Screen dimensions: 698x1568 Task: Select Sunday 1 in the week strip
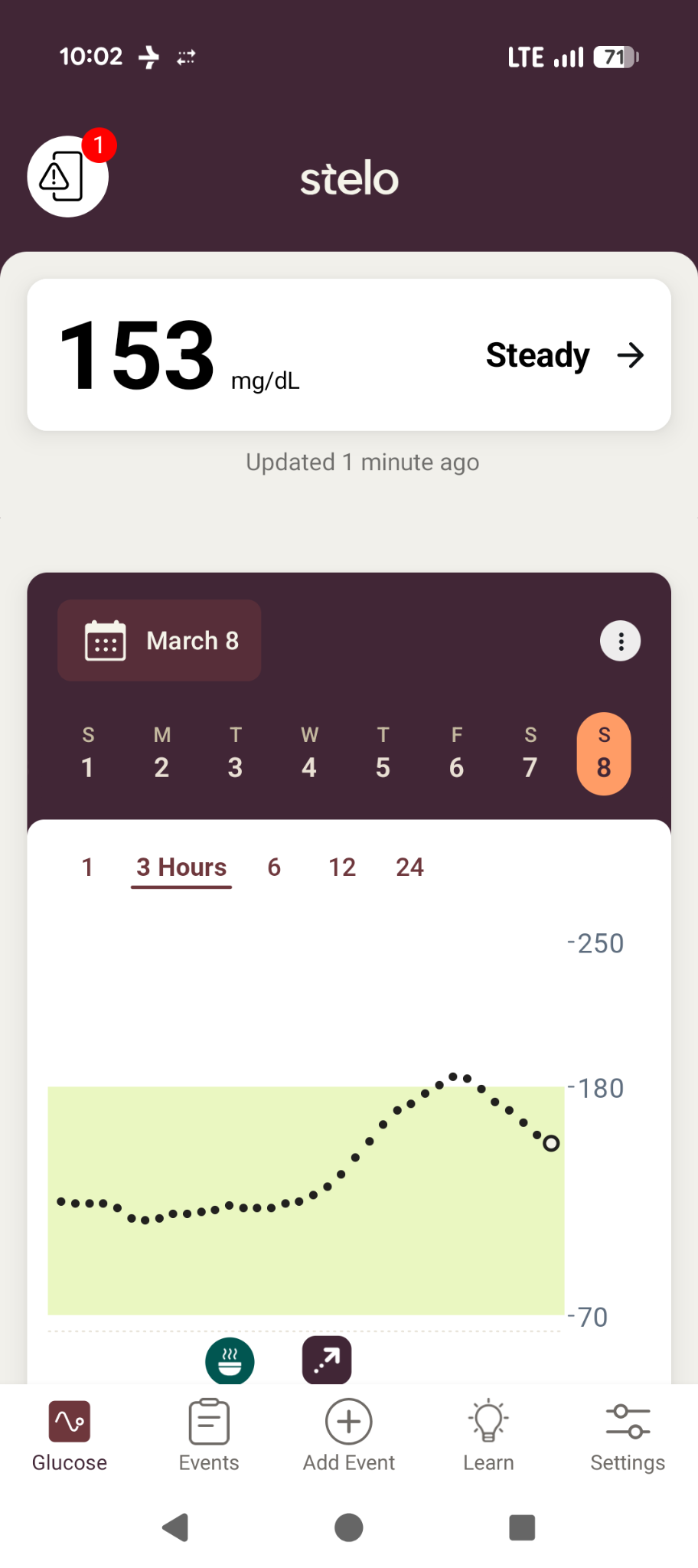click(88, 753)
